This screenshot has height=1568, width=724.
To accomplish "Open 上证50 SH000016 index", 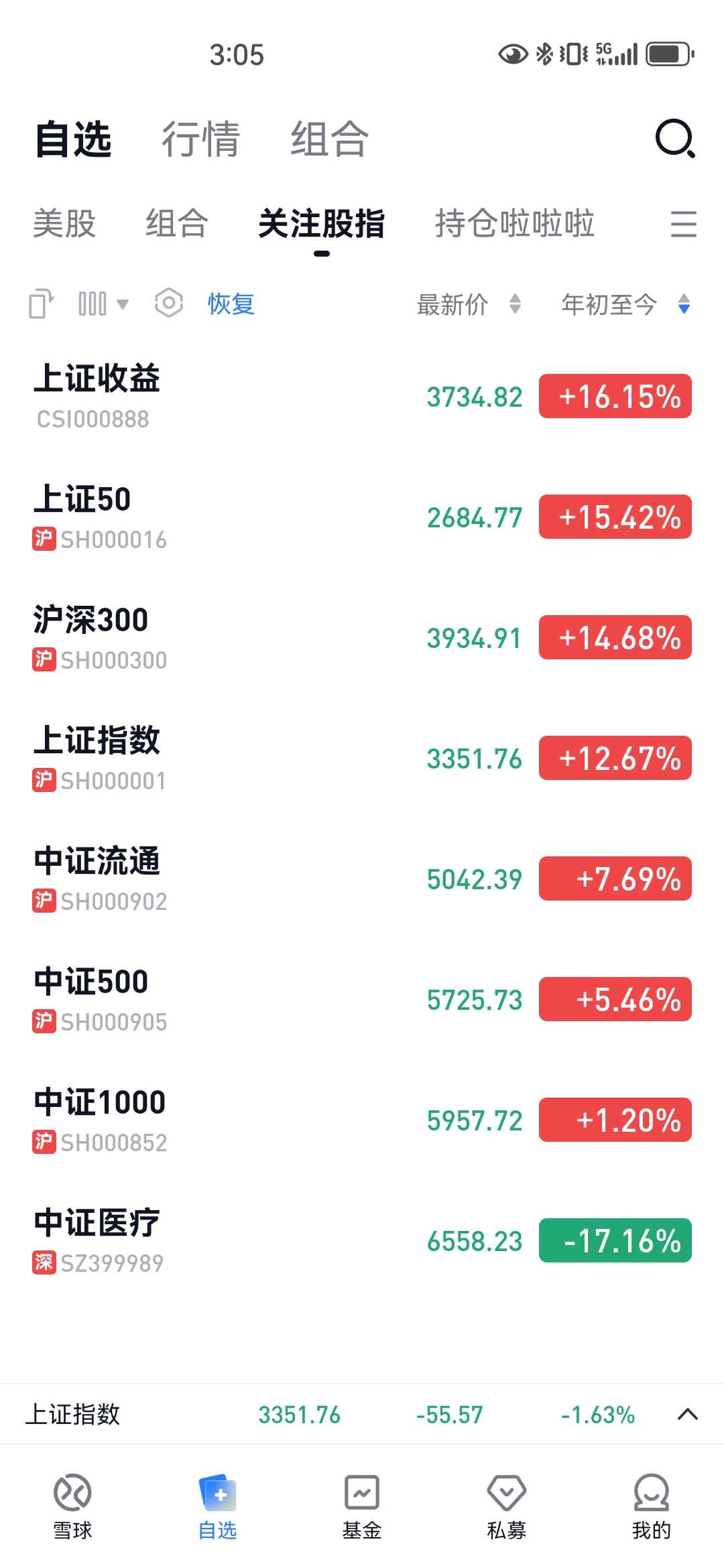I will [x=201, y=517].
